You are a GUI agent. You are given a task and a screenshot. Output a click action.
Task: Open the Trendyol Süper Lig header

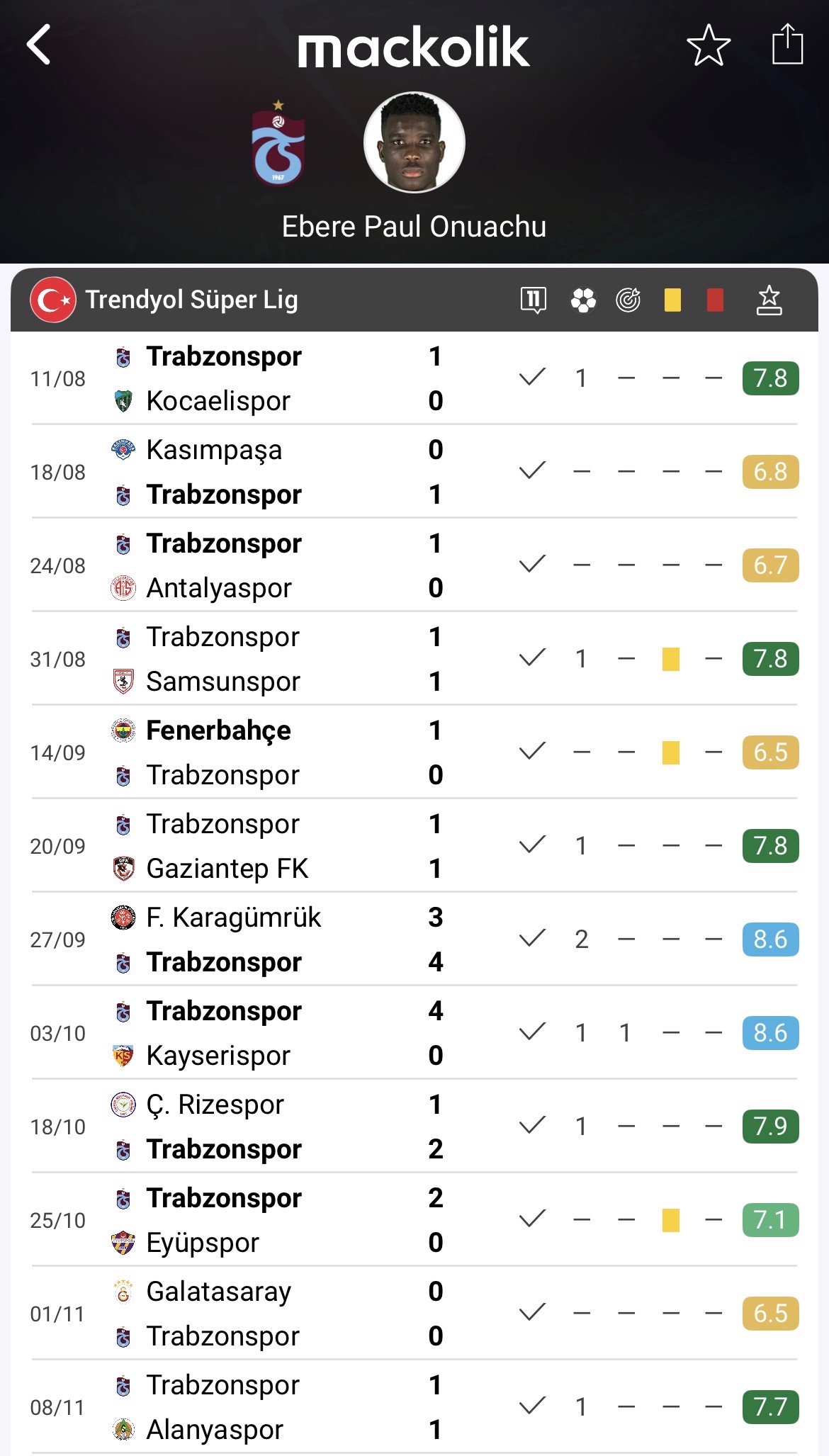tap(191, 300)
